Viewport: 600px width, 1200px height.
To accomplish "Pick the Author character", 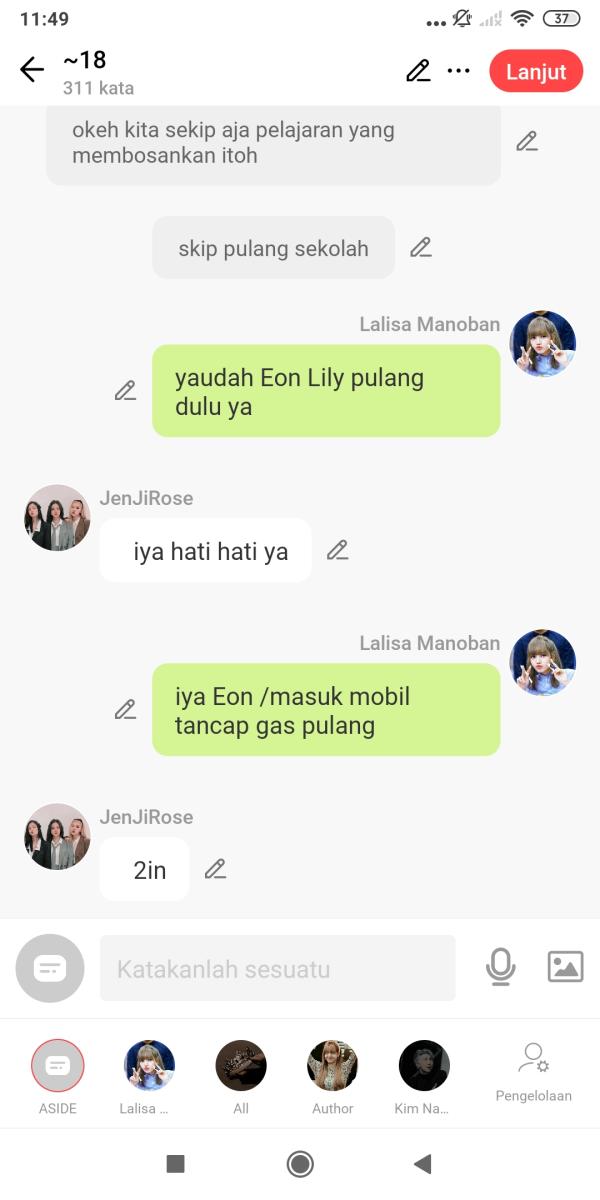I will point(332,1066).
